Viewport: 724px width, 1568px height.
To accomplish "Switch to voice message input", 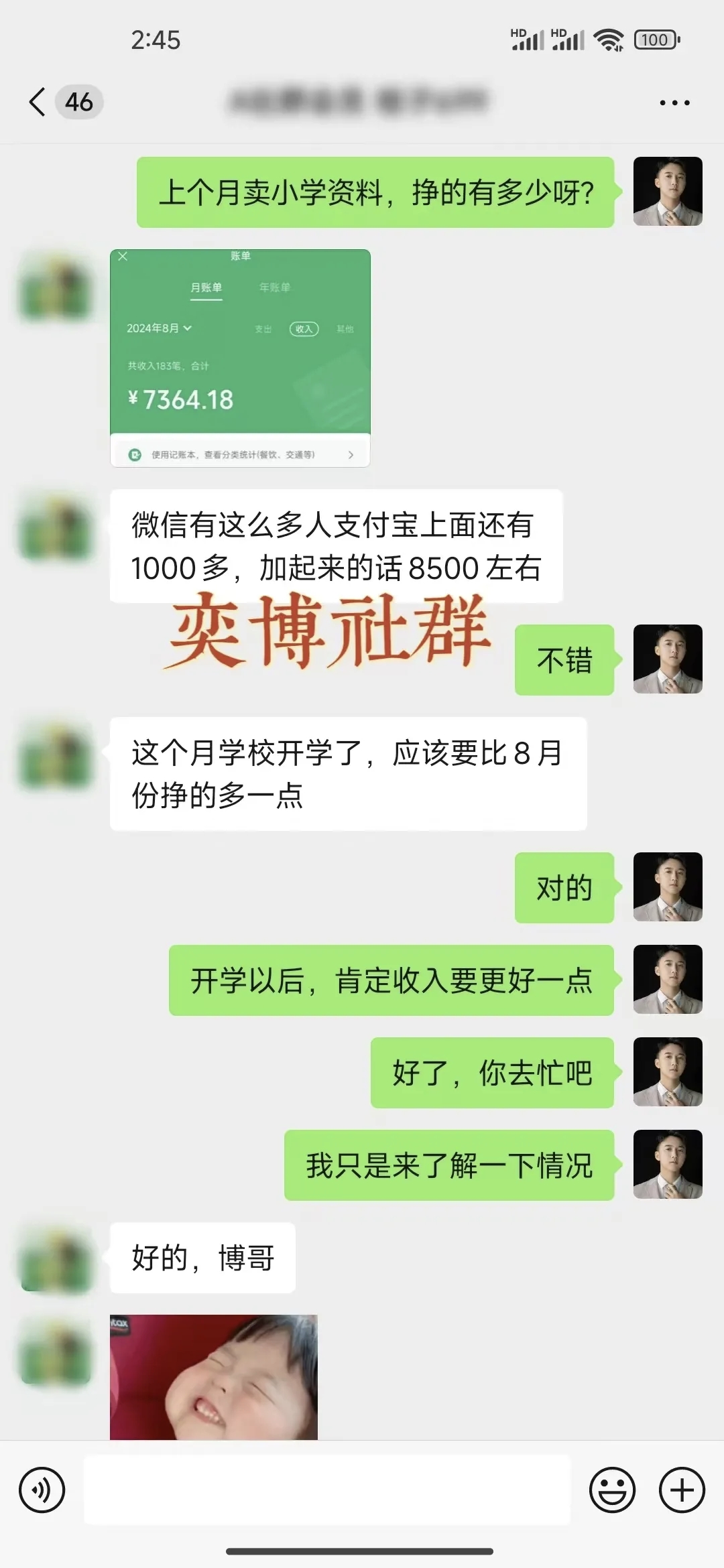I will click(42, 1490).
